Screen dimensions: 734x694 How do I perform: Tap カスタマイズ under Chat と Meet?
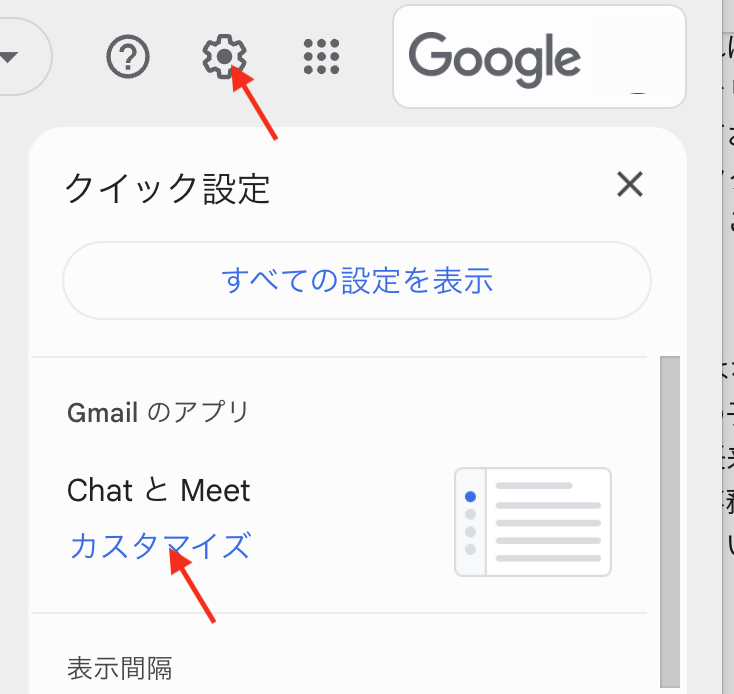tap(159, 546)
